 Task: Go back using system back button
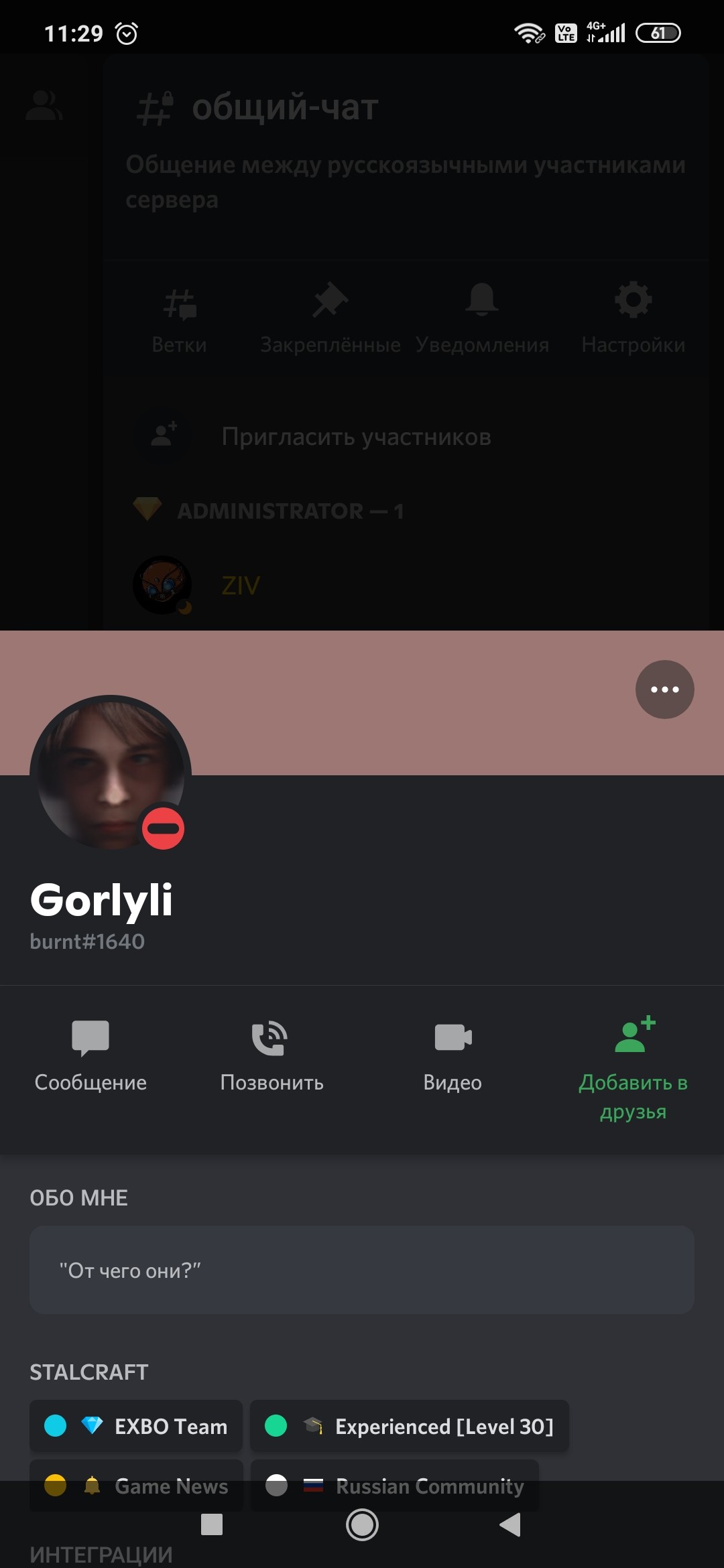point(510,1524)
